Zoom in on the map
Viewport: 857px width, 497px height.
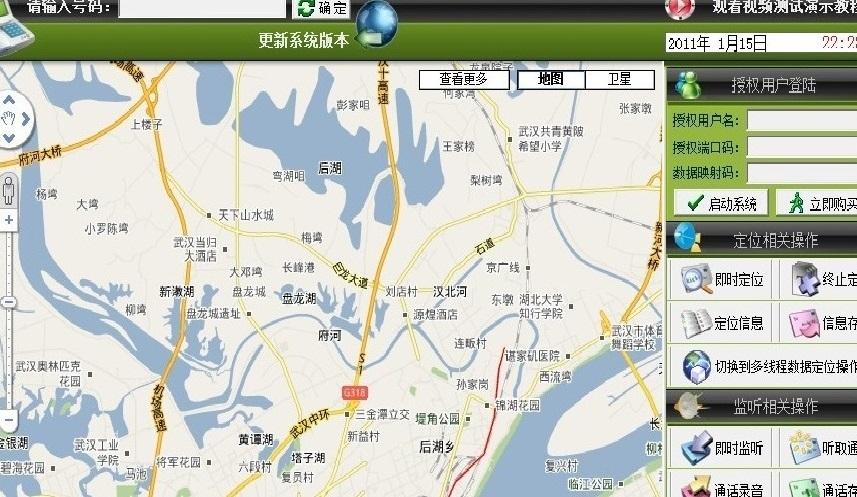click(8, 219)
